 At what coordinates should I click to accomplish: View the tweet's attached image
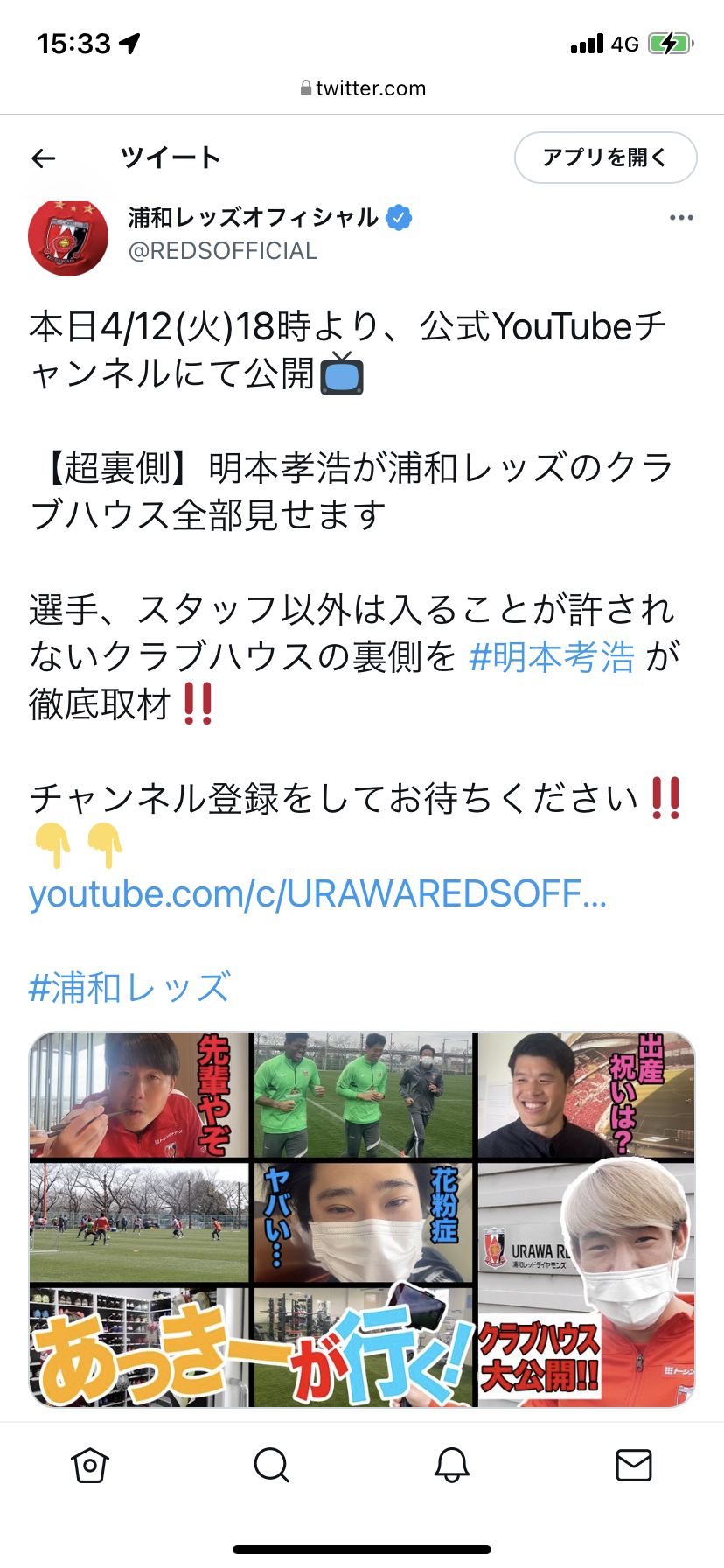pos(362,1219)
